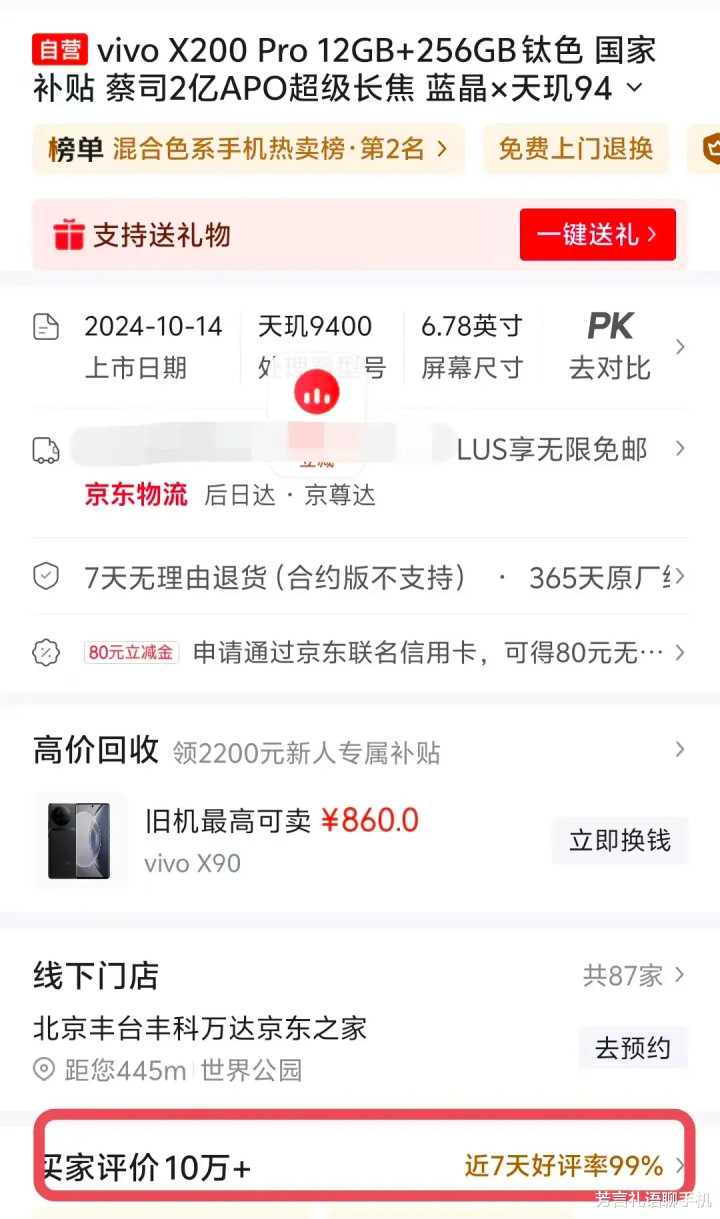Viewport: 720px width, 1219px height.
Task: Tap 立即换钱 for the vivo X90
Action: tap(619, 840)
